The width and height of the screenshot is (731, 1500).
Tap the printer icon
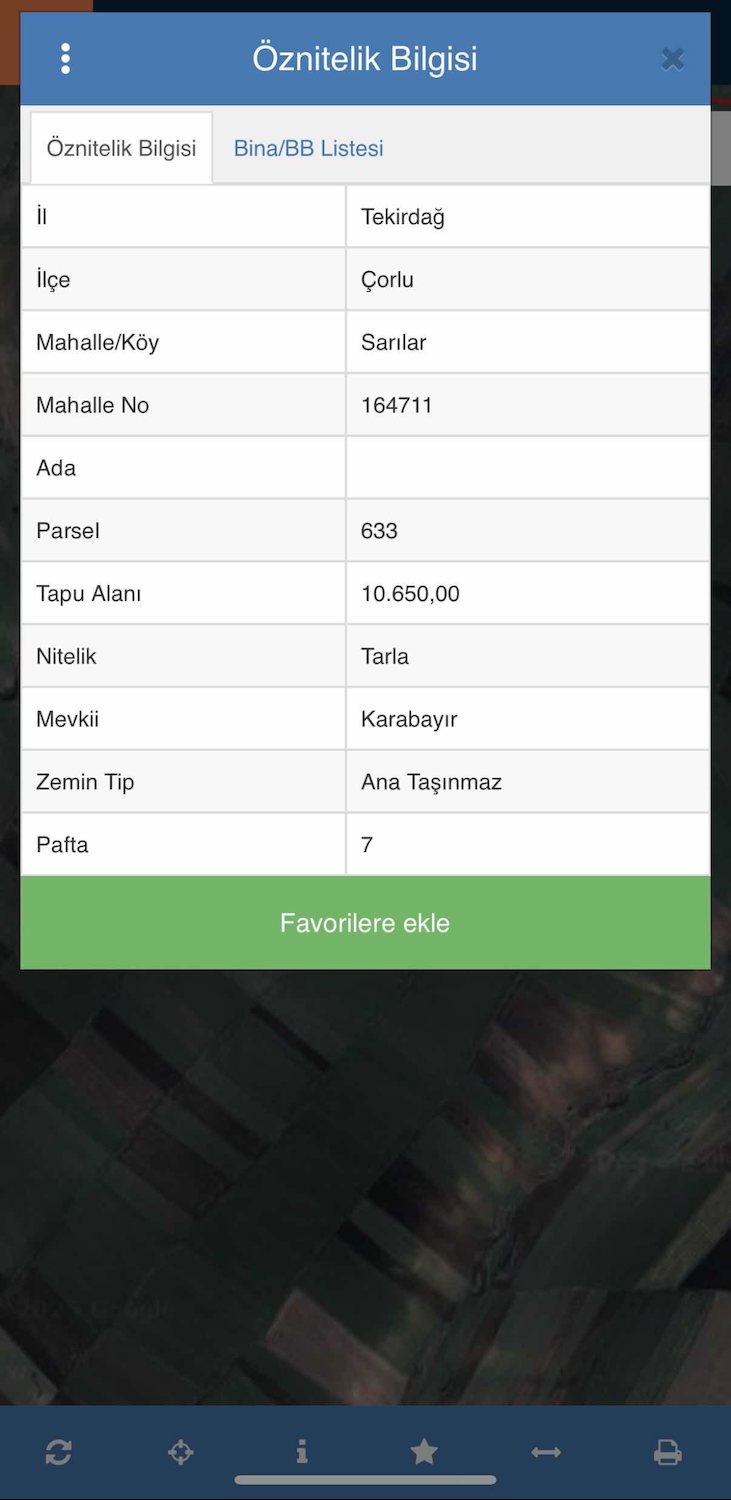click(x=668, y=1452)
